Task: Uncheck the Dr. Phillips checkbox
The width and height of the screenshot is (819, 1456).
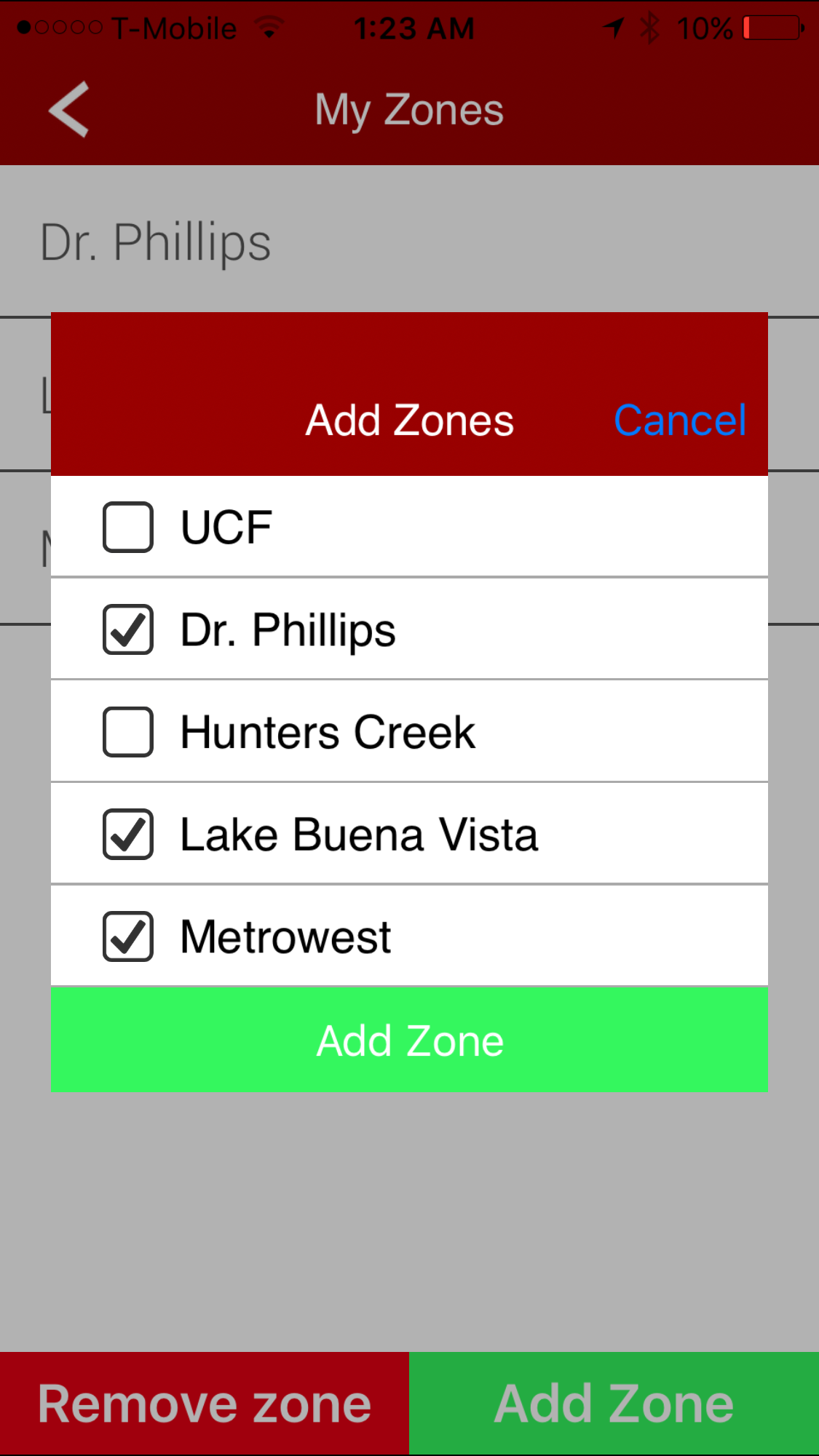Action: pyautogui.click(x=128, y=629)
